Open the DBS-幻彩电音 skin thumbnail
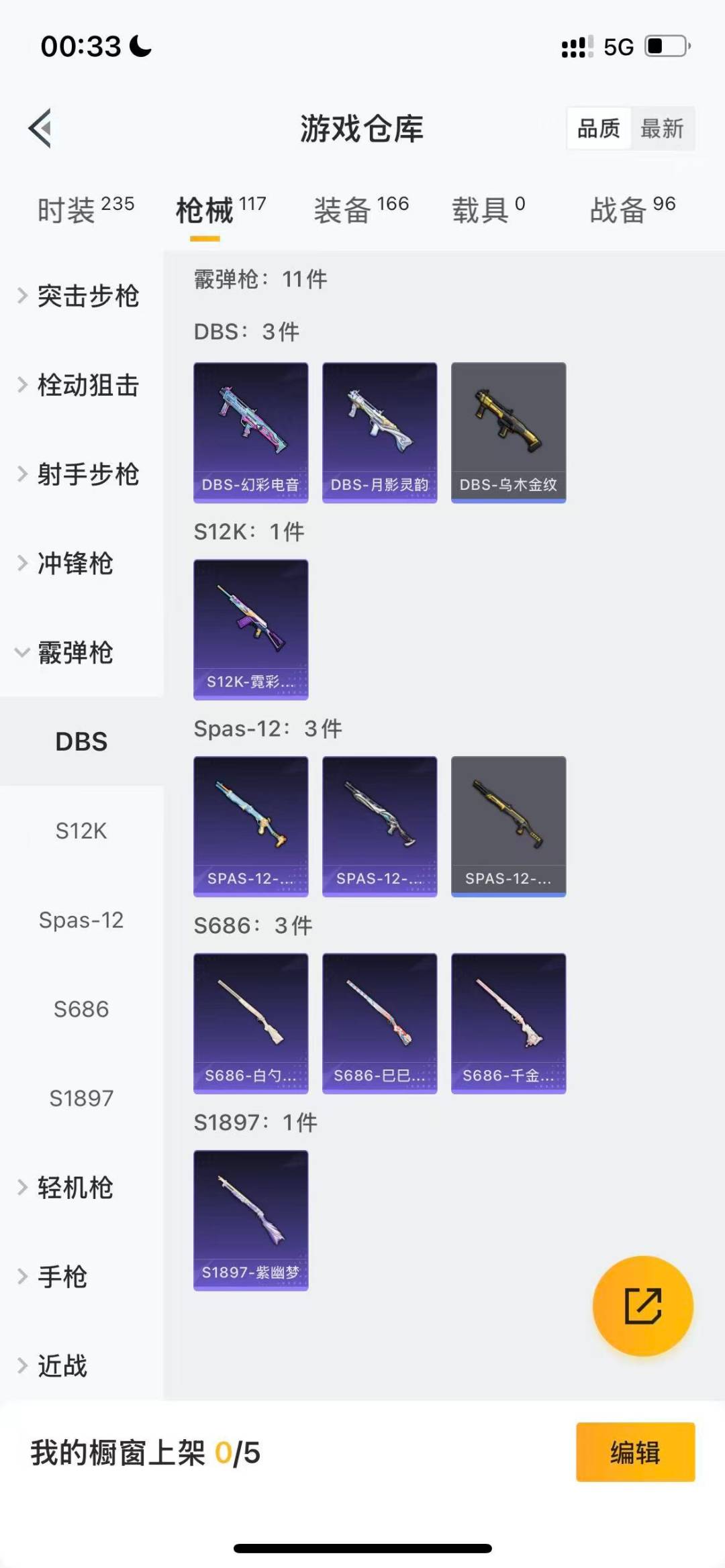The image size is (725, 1568). (250, 431)
